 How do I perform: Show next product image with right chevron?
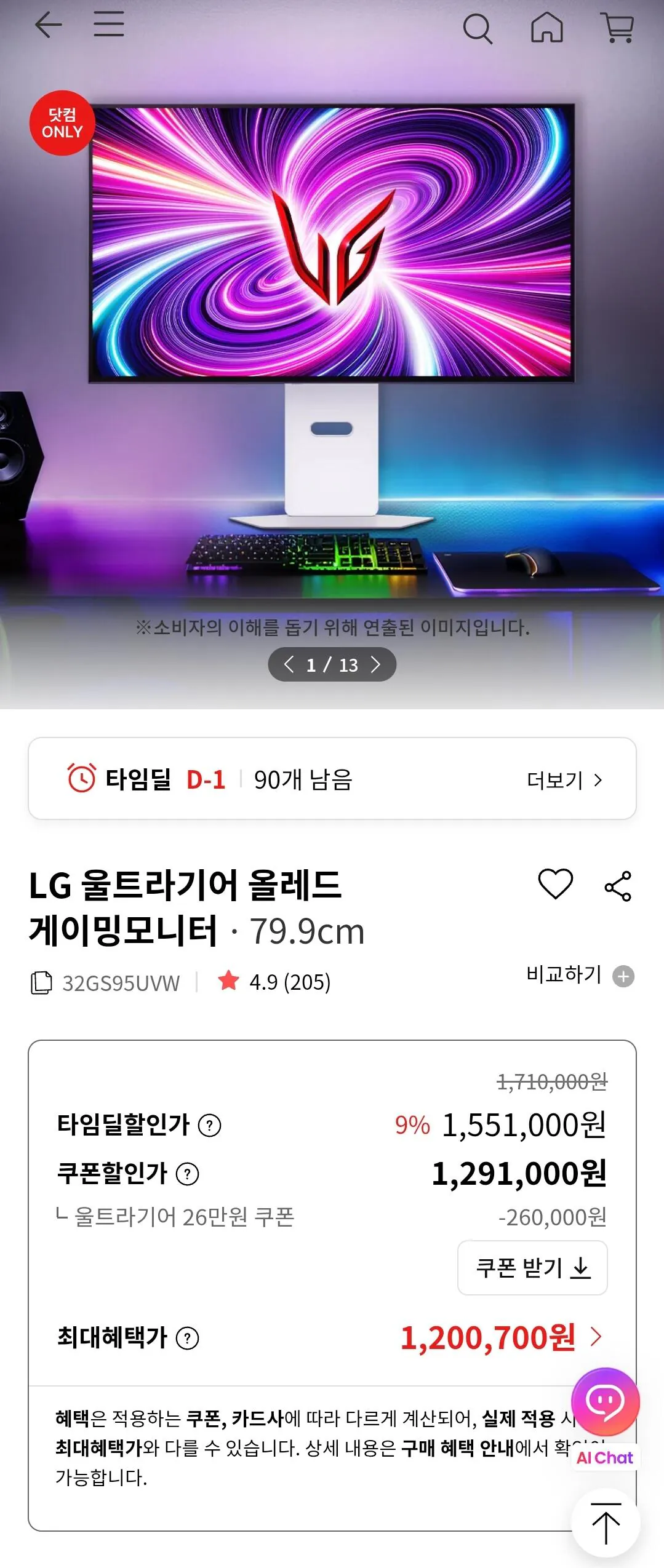pyautogui.click(x=376, y=665)
